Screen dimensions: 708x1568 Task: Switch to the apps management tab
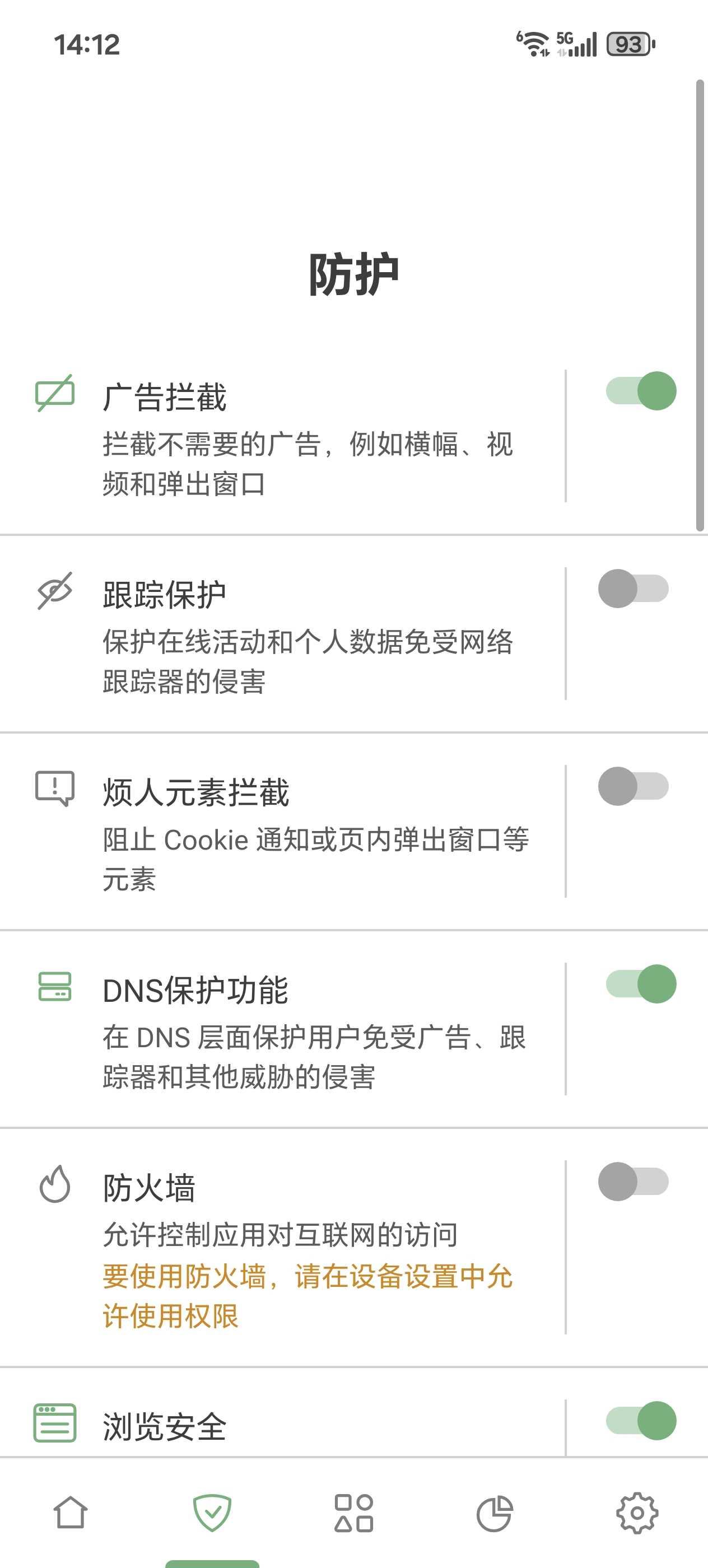(x=353, y=1513)
